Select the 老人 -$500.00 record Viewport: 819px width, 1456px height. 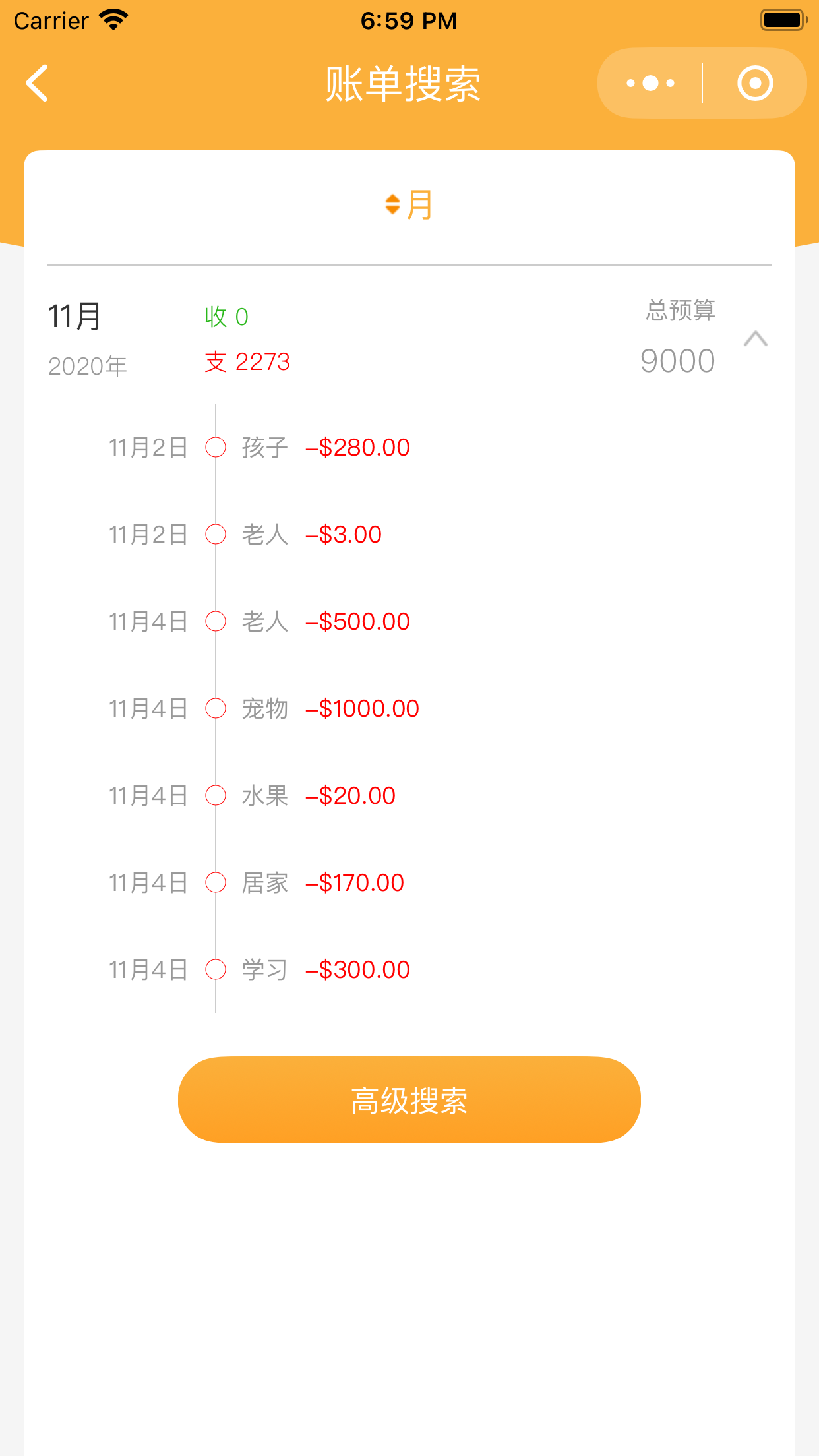(326, 622)
